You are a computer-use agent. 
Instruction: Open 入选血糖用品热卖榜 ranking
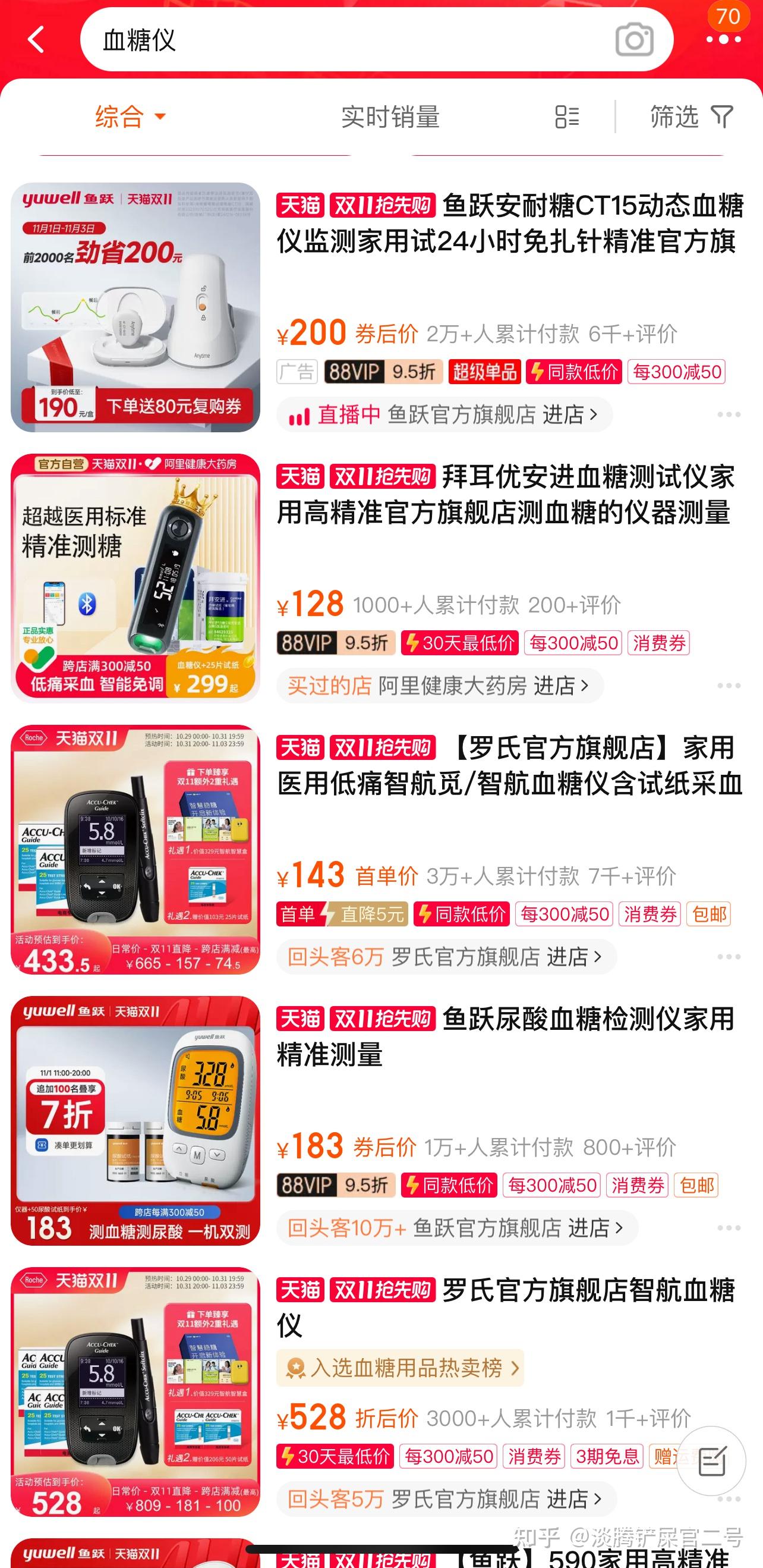[x=400, y=1368]
